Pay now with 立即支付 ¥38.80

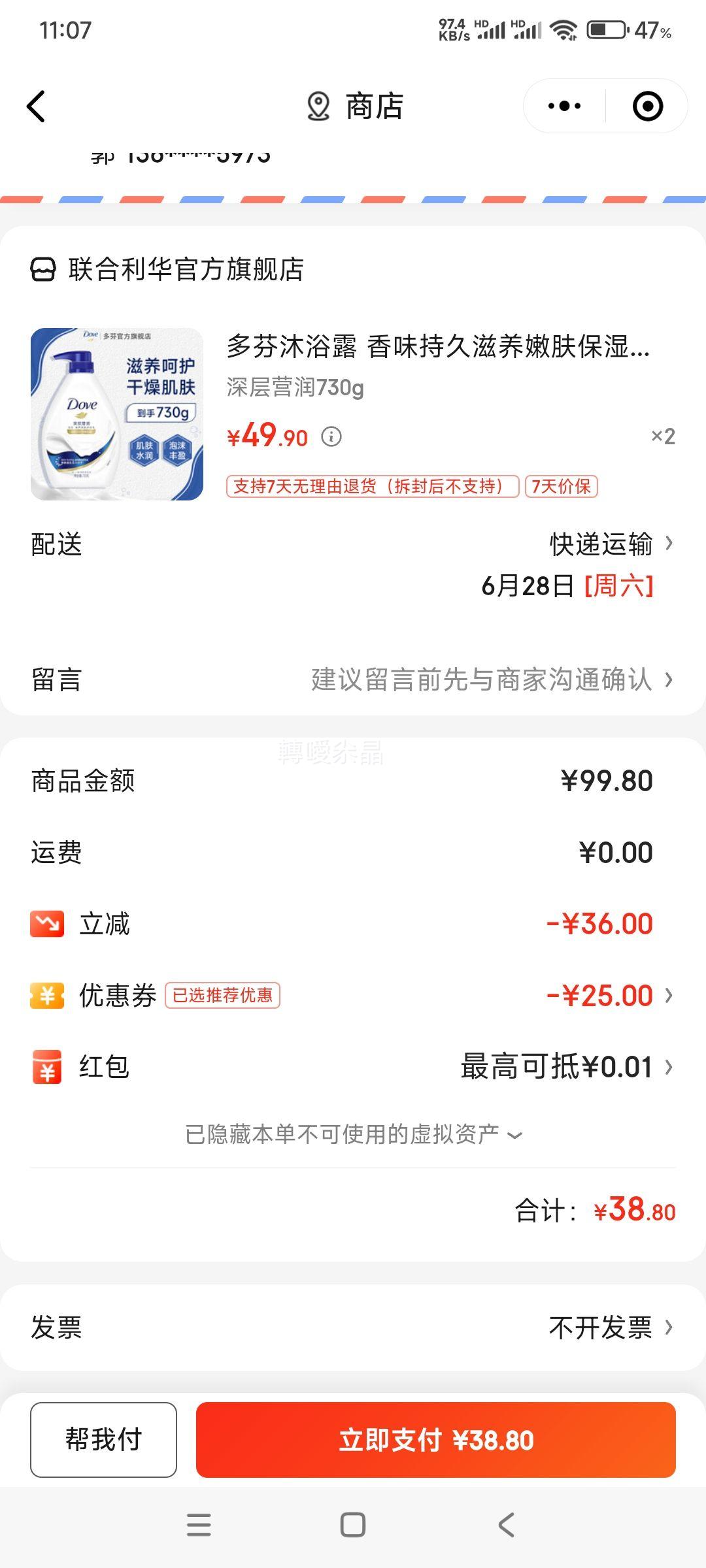[435, 1439]
